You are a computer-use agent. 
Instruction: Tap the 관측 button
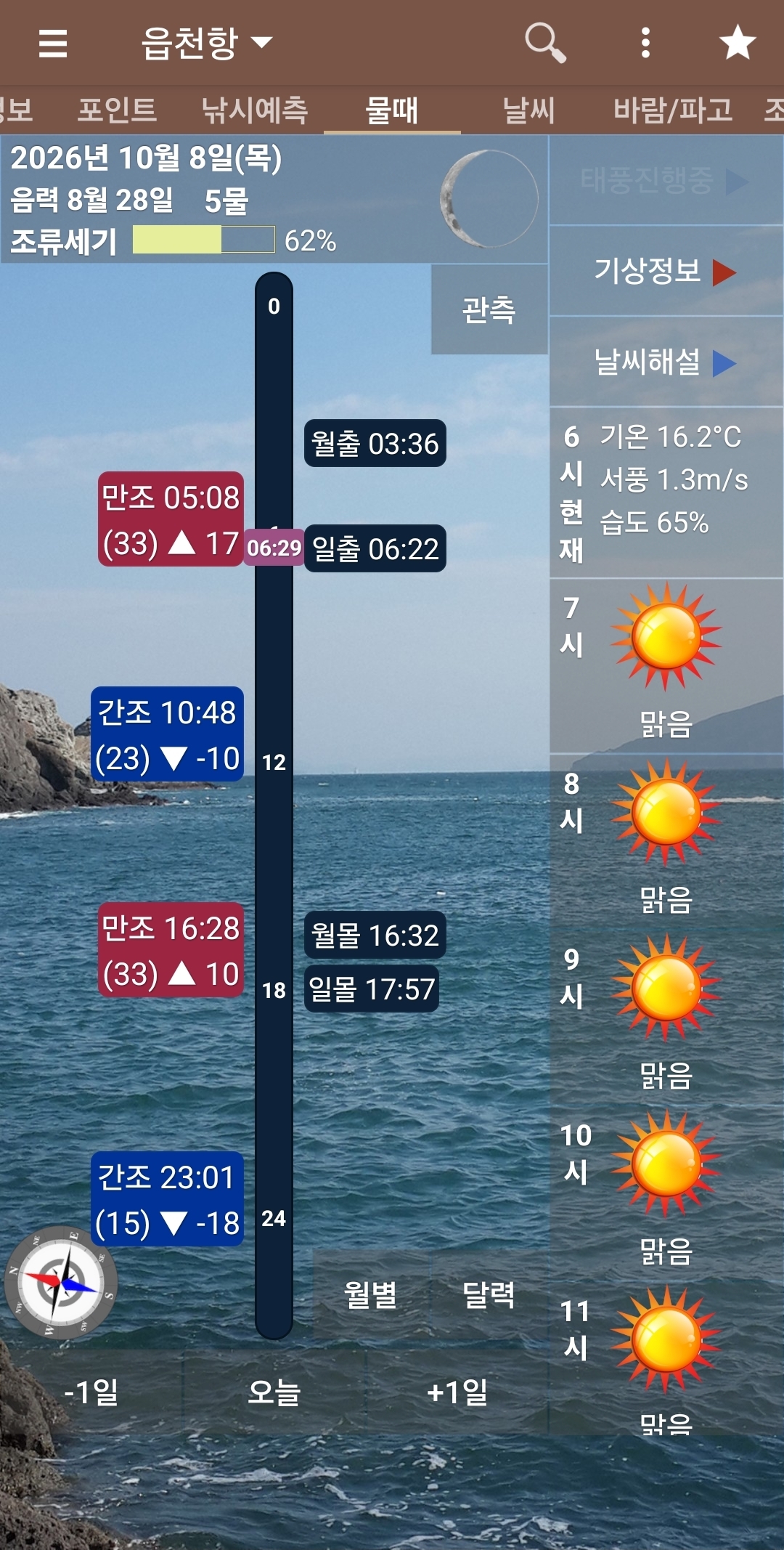(489, 309)
